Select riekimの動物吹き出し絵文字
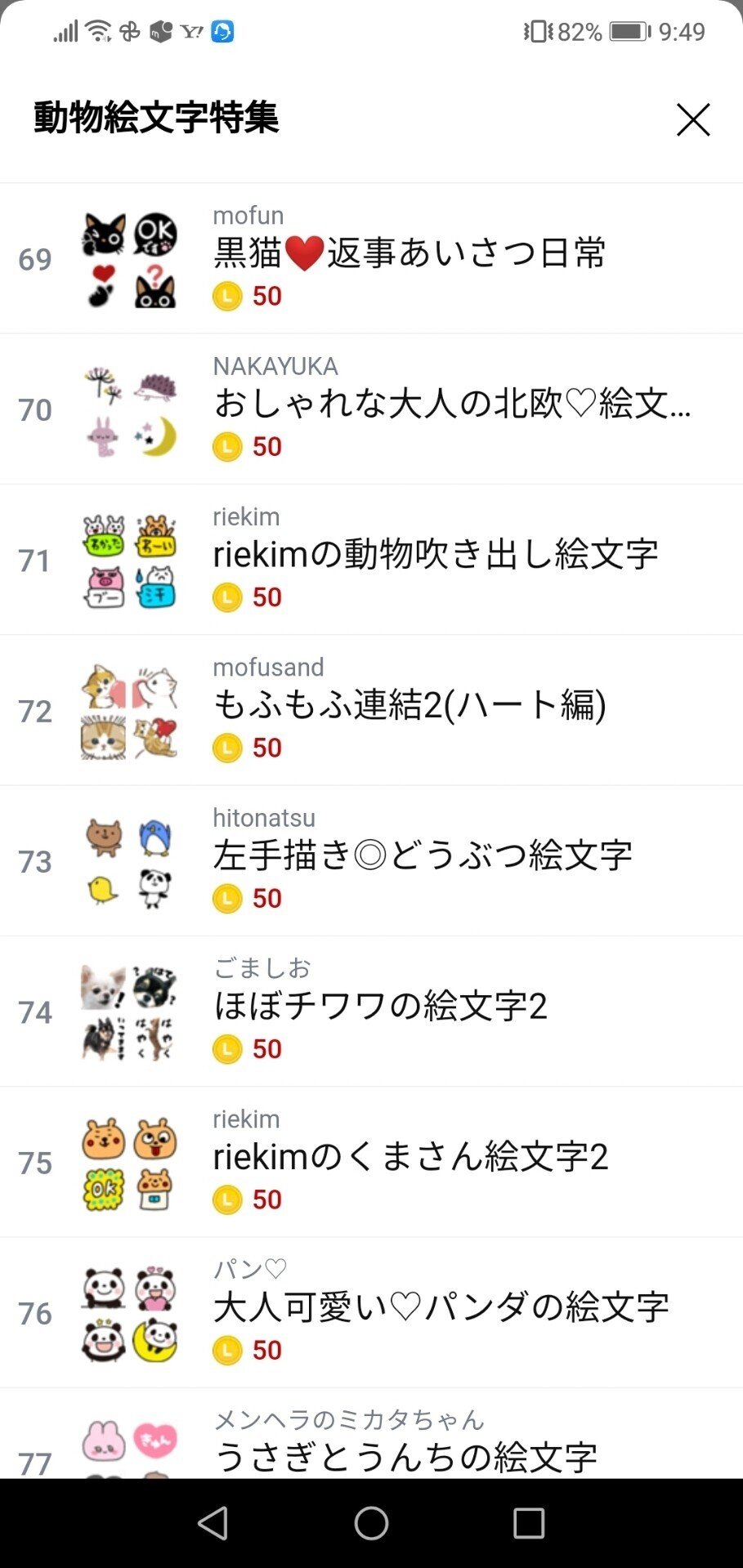Screen dimensions: 743x1568 click(435, 555)
